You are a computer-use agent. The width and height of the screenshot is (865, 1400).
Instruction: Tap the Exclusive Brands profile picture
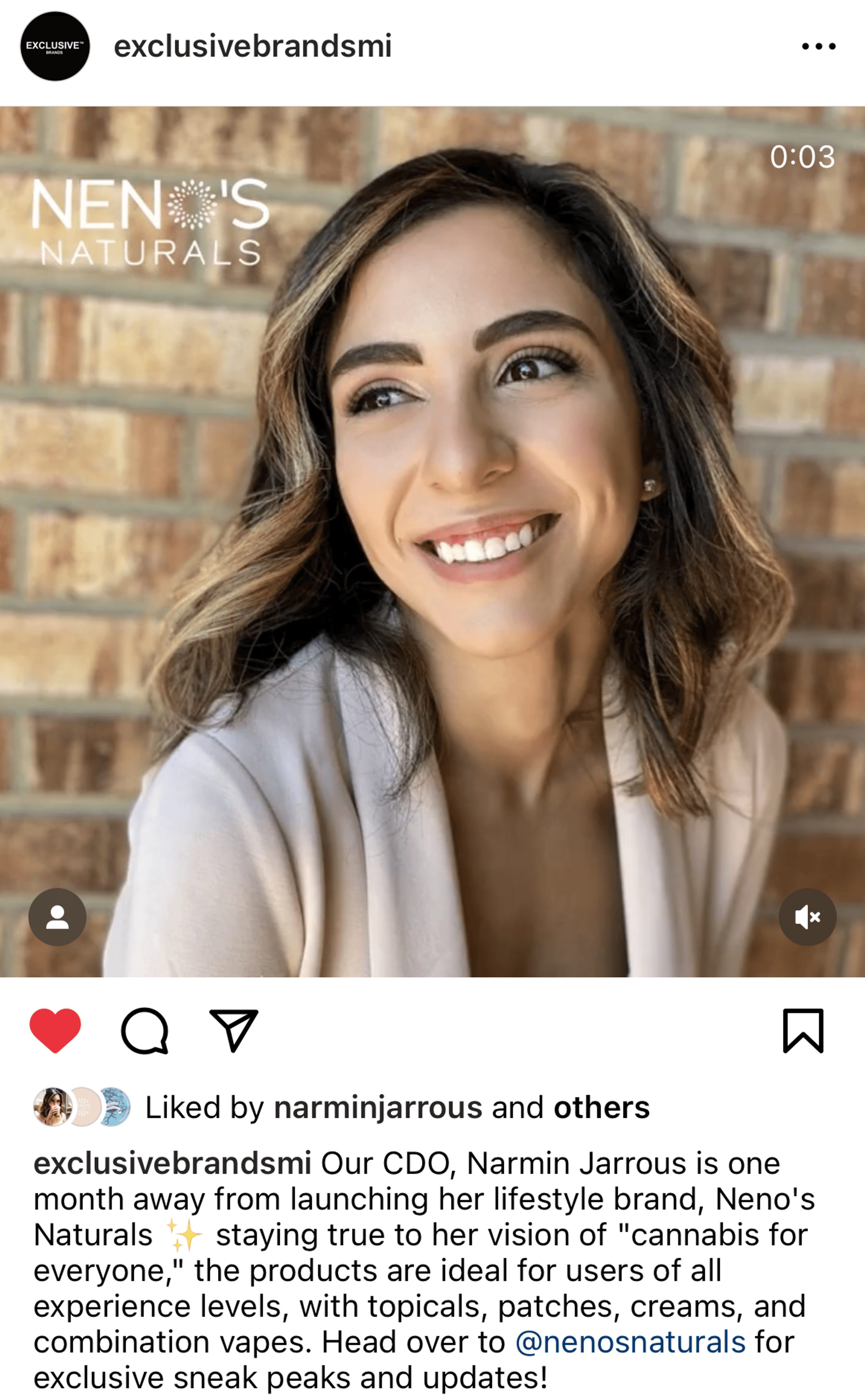tap(55, 46)
